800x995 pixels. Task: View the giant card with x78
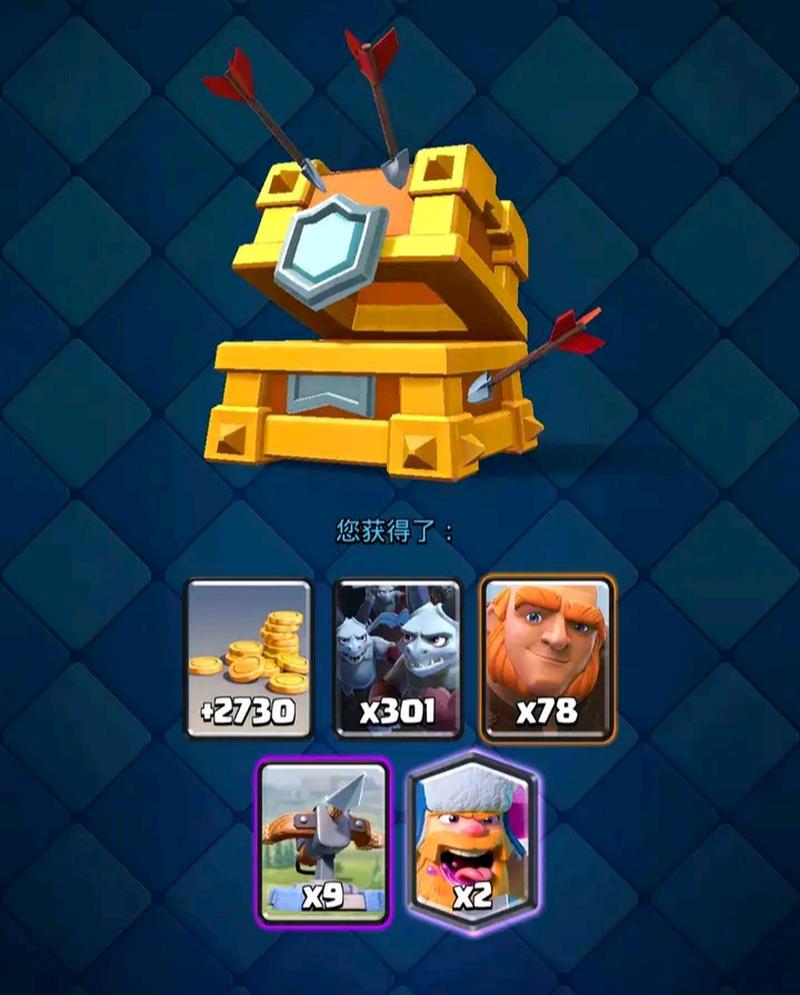pyautogui.click(x=548, y=657)
